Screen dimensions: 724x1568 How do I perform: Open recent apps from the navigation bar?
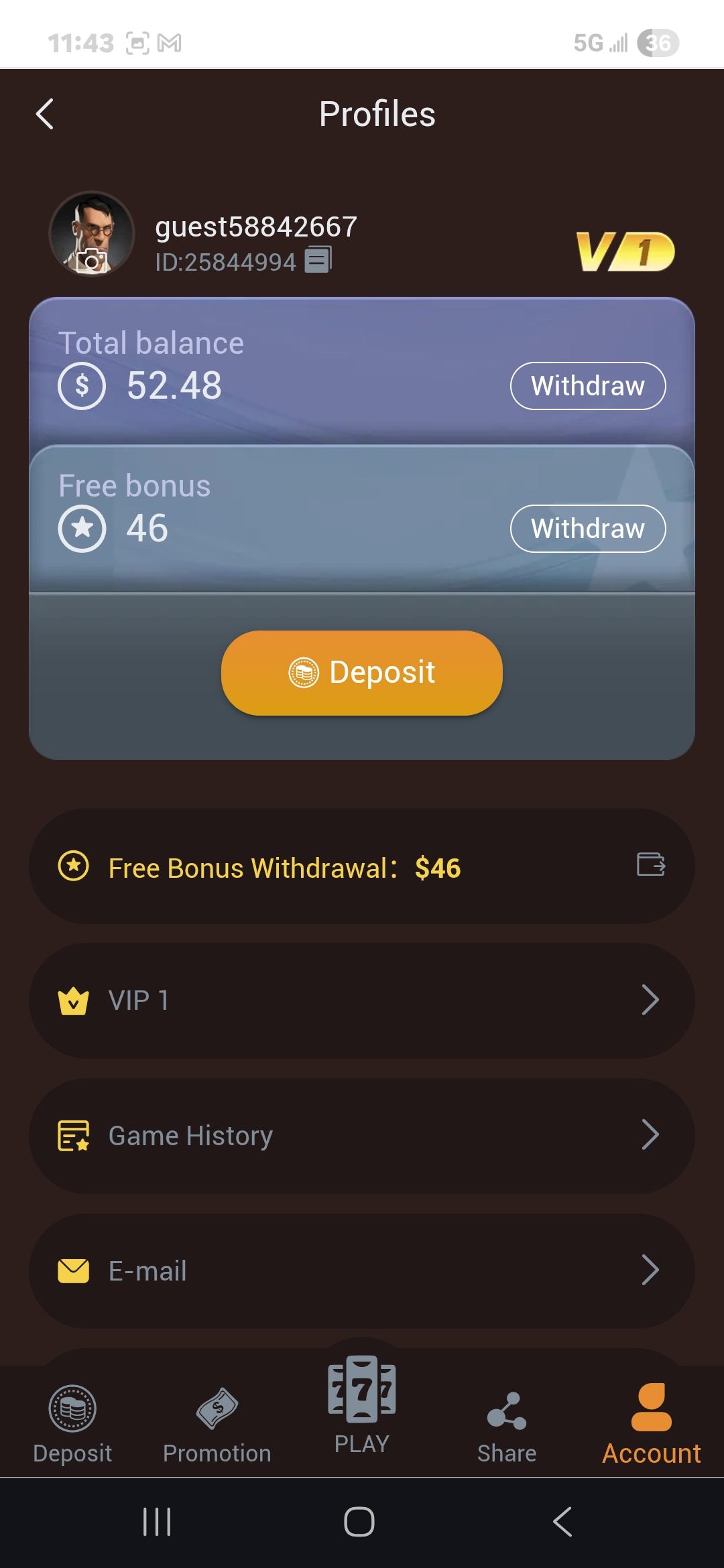[x=158, y=1522]
